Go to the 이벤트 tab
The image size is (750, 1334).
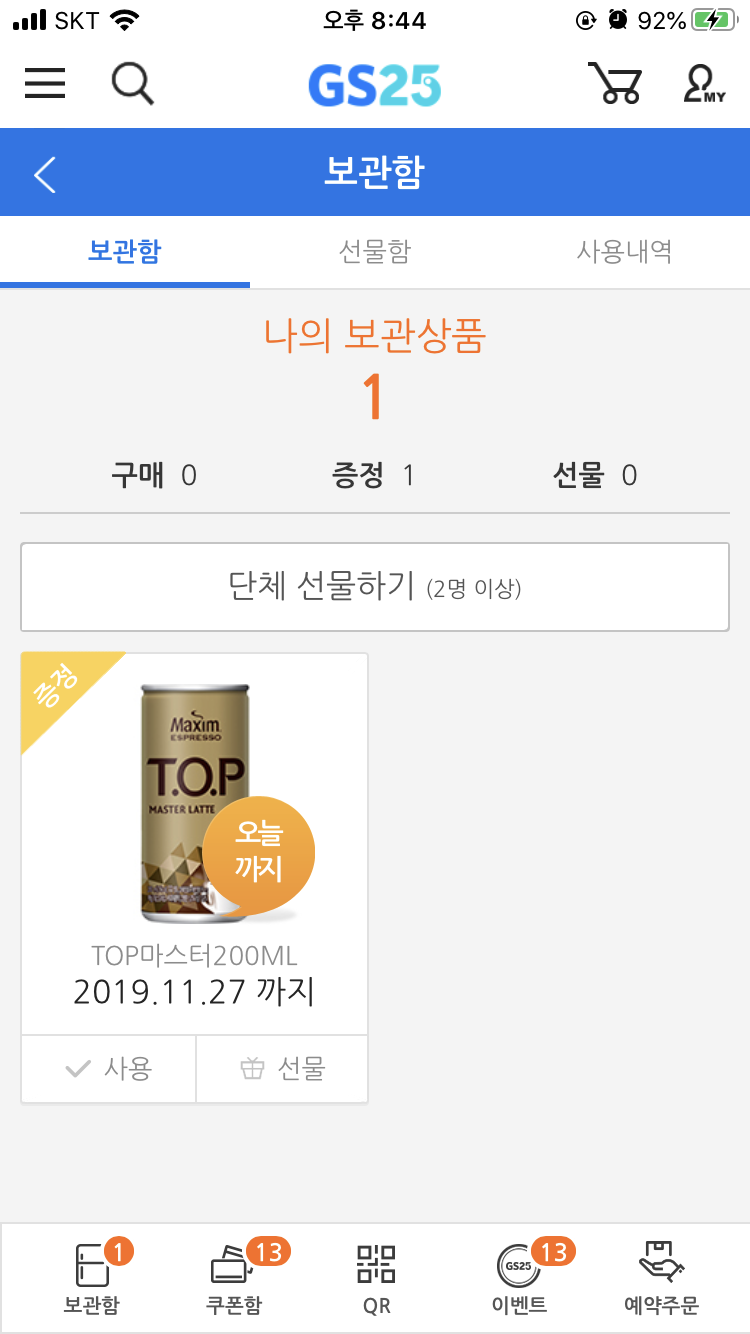pyautogui.click(x=519, y=1278)
